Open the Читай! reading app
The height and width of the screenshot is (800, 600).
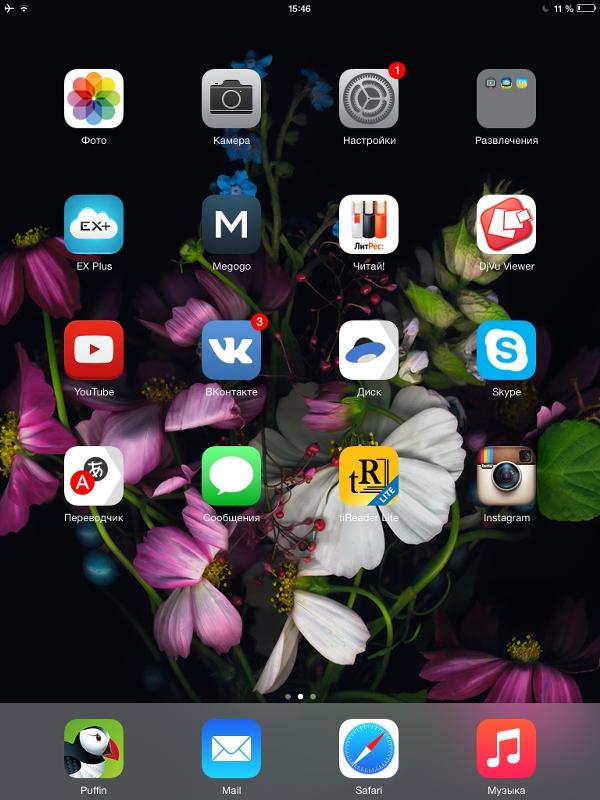click(369, 224)
